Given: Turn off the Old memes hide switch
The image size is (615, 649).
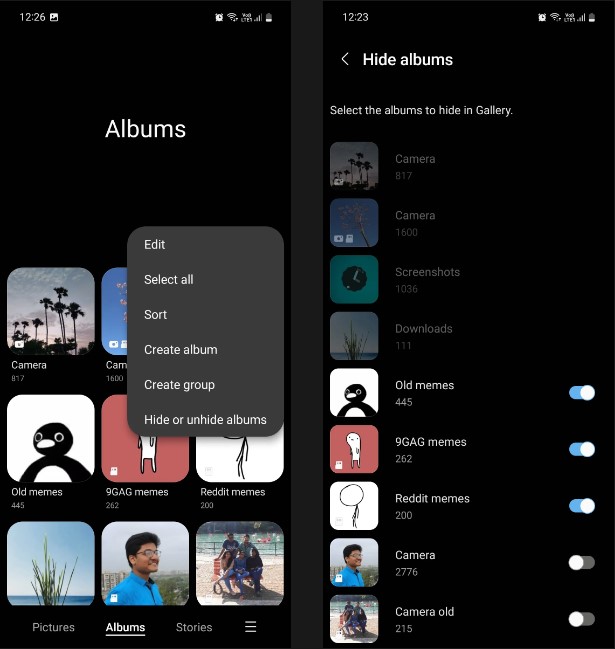Looking at the screenshot, I should (x=582, y=393).
